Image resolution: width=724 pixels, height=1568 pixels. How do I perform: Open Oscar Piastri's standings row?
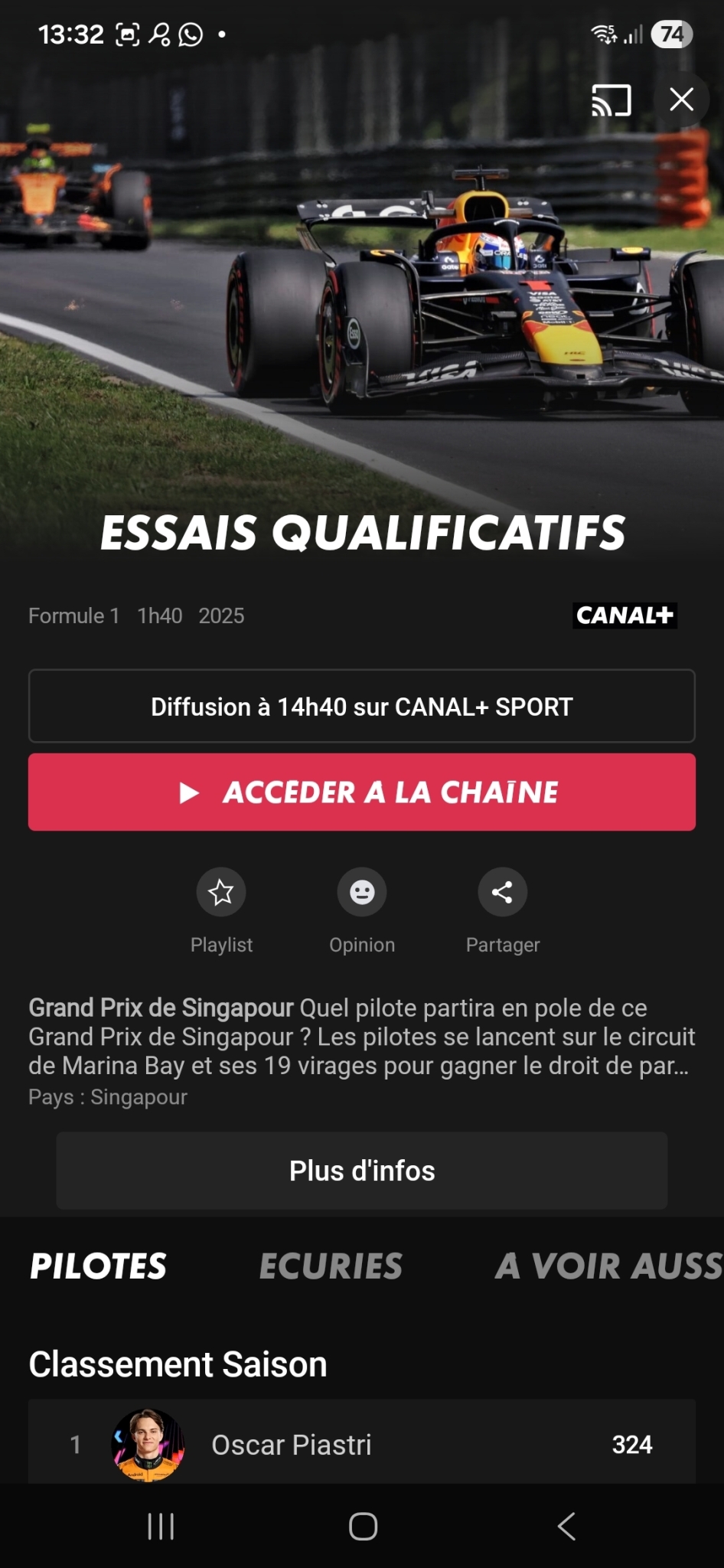[362, 1444]
